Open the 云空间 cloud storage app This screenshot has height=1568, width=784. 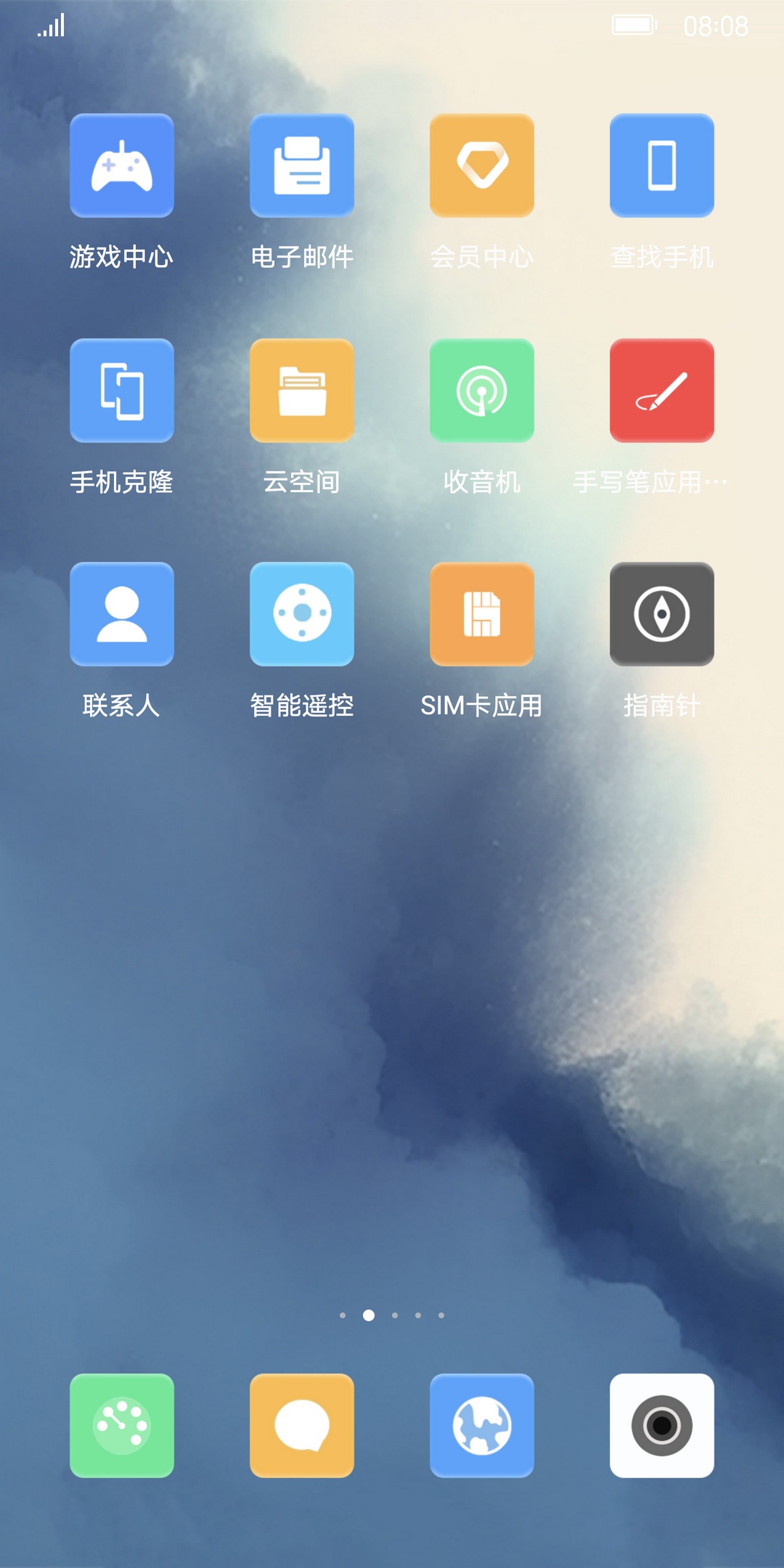tap(301, 391)
